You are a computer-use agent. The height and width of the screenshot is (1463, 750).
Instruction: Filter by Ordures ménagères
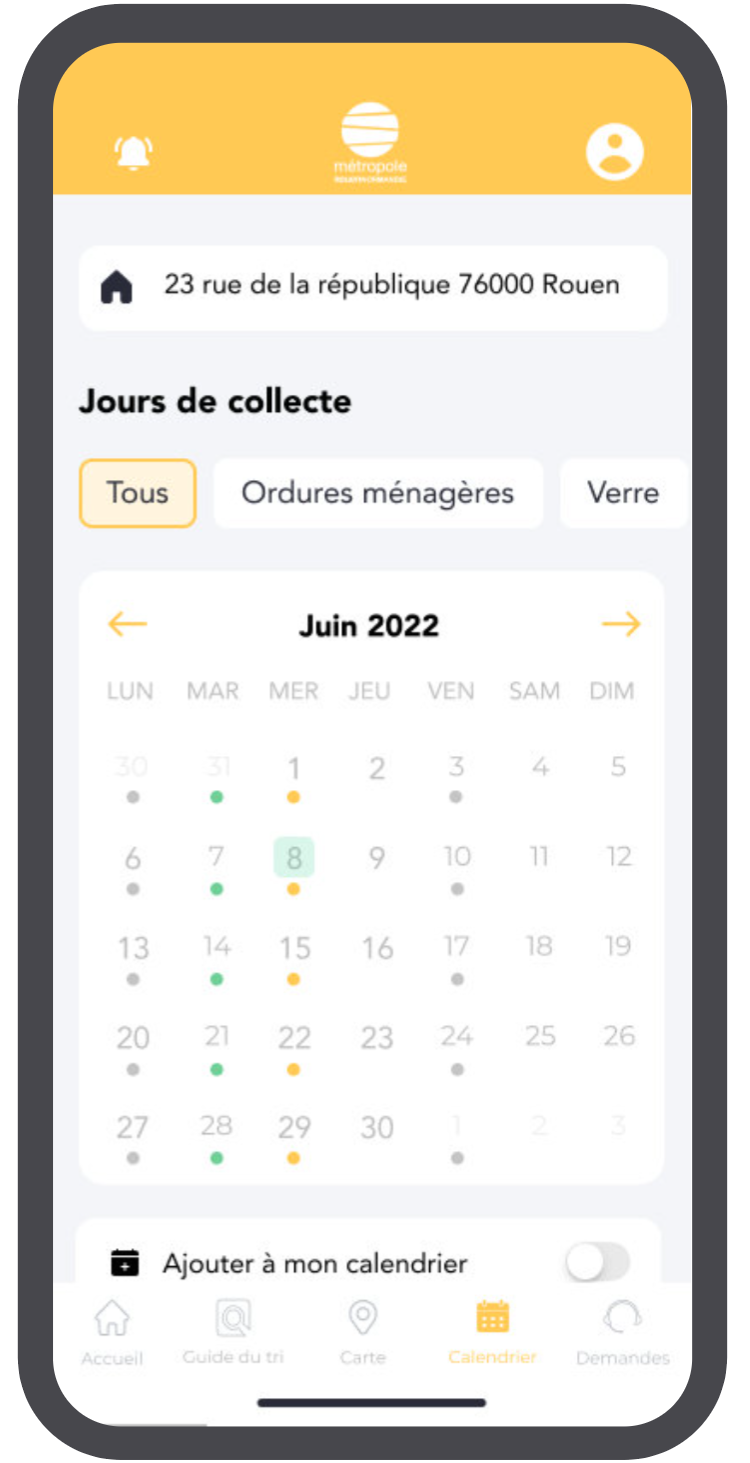click(378, 493)
